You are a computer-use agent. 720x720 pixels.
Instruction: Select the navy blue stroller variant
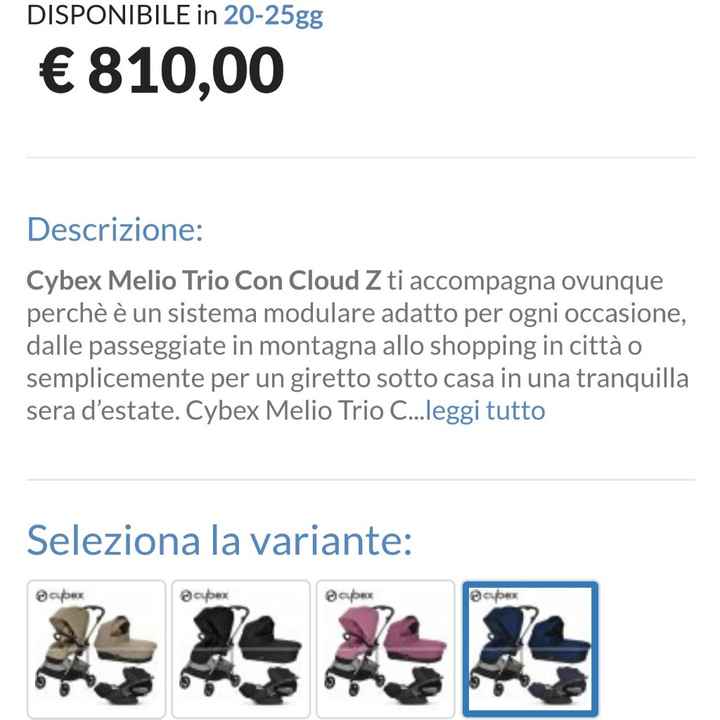[x=530, y=649]
